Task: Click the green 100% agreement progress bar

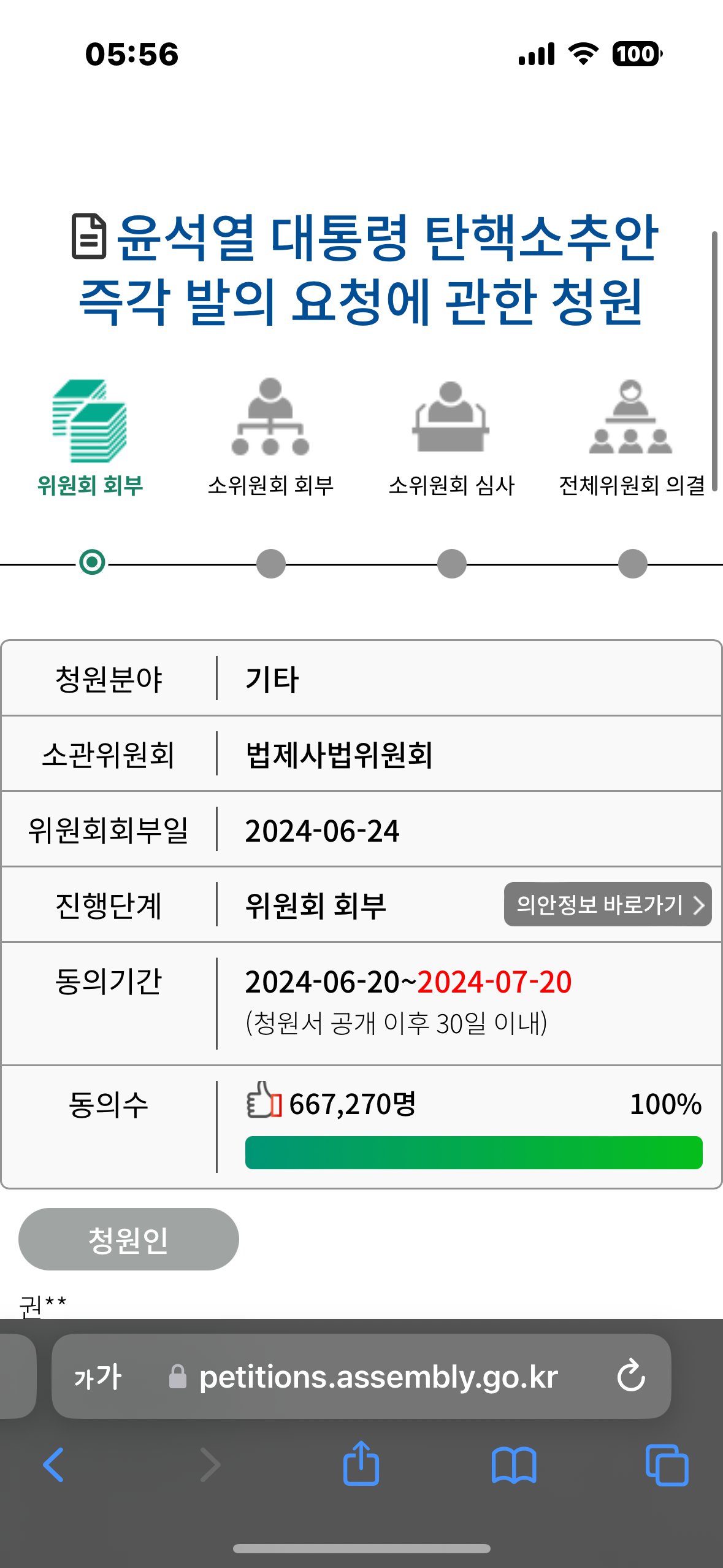Action: pos(472,1151)
